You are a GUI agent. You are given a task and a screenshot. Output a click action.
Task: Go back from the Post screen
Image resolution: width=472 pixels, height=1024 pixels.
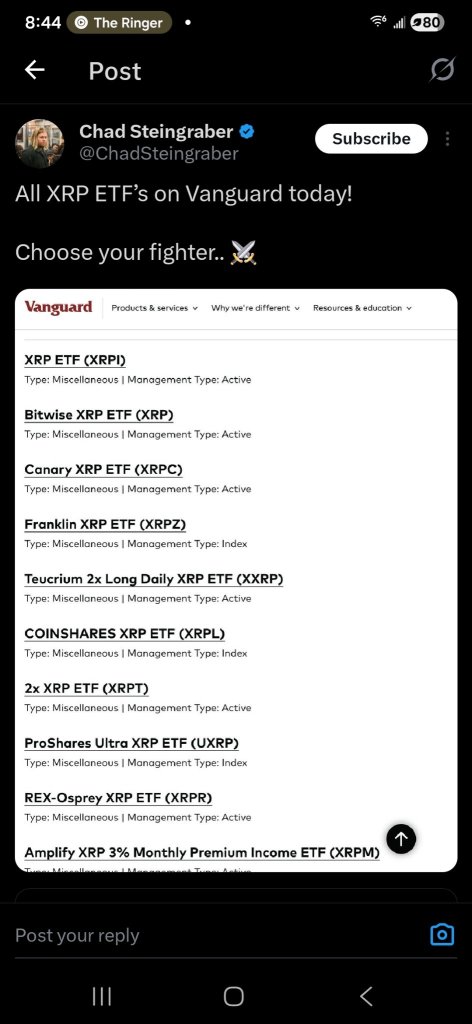(35, 71)
